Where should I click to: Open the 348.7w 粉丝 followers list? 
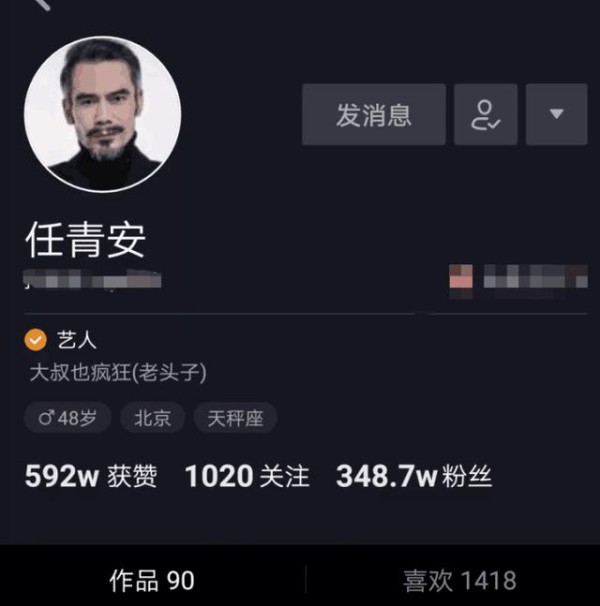point(414,477)
